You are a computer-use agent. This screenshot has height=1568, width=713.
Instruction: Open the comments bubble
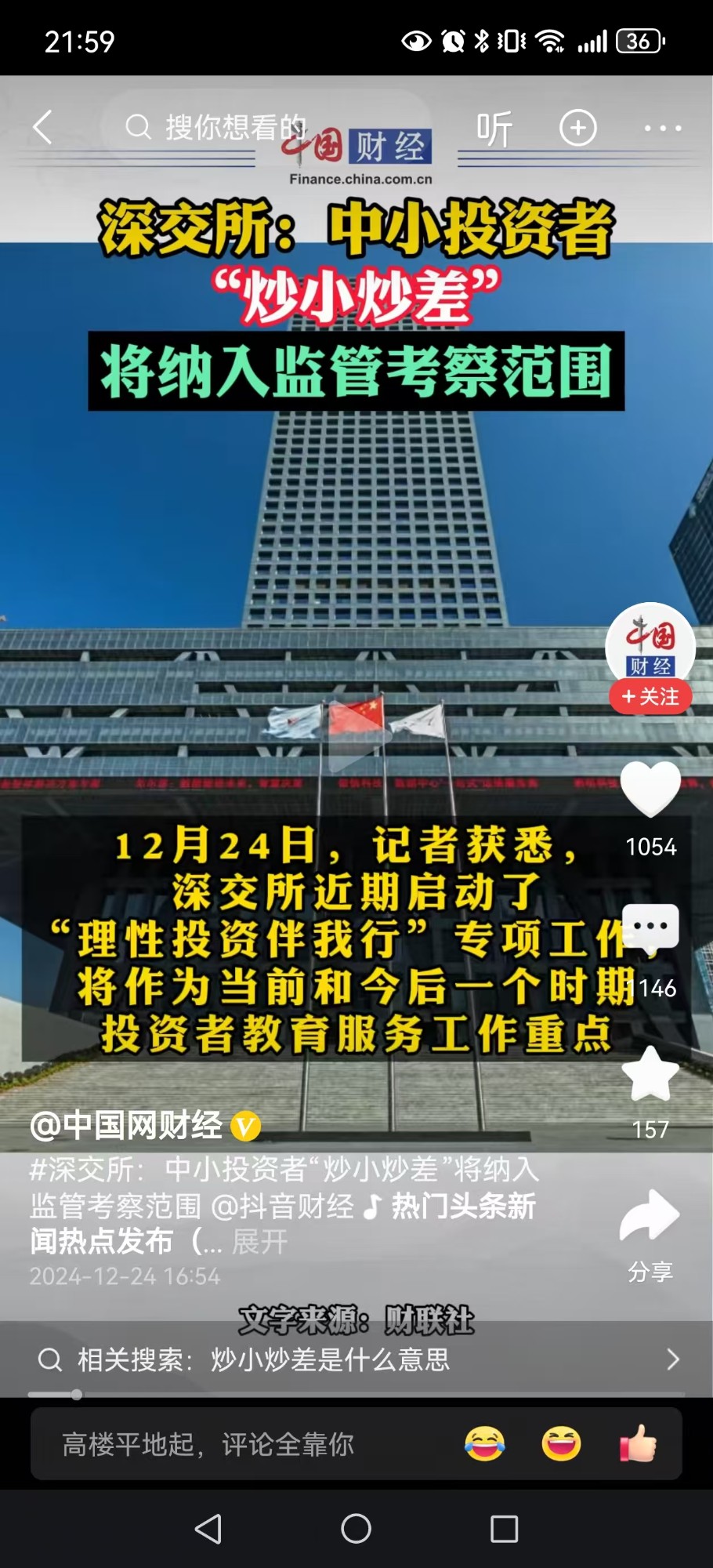point(650,929)
